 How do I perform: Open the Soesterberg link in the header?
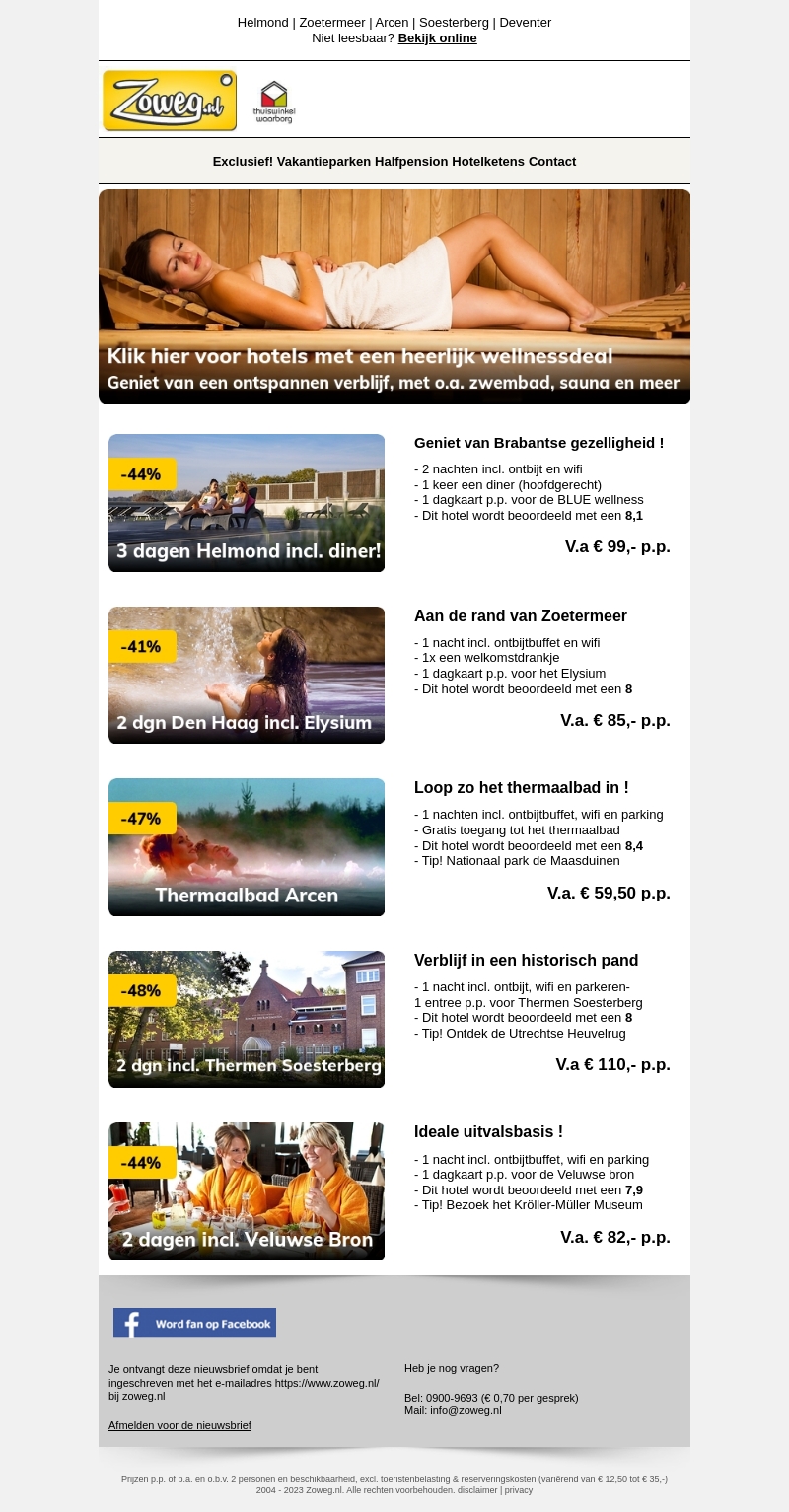click(x=454, y=23)
